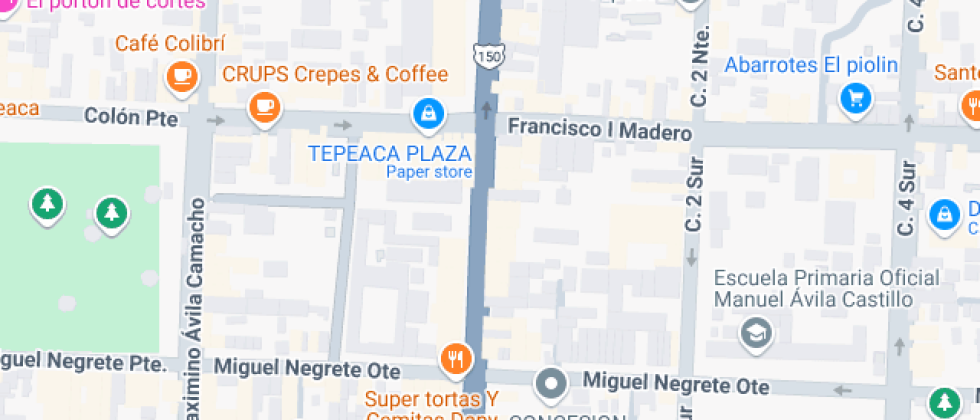Screen dimensions: 980x420
Task: Open the Café Colibrí map pin
Action: 181,75
